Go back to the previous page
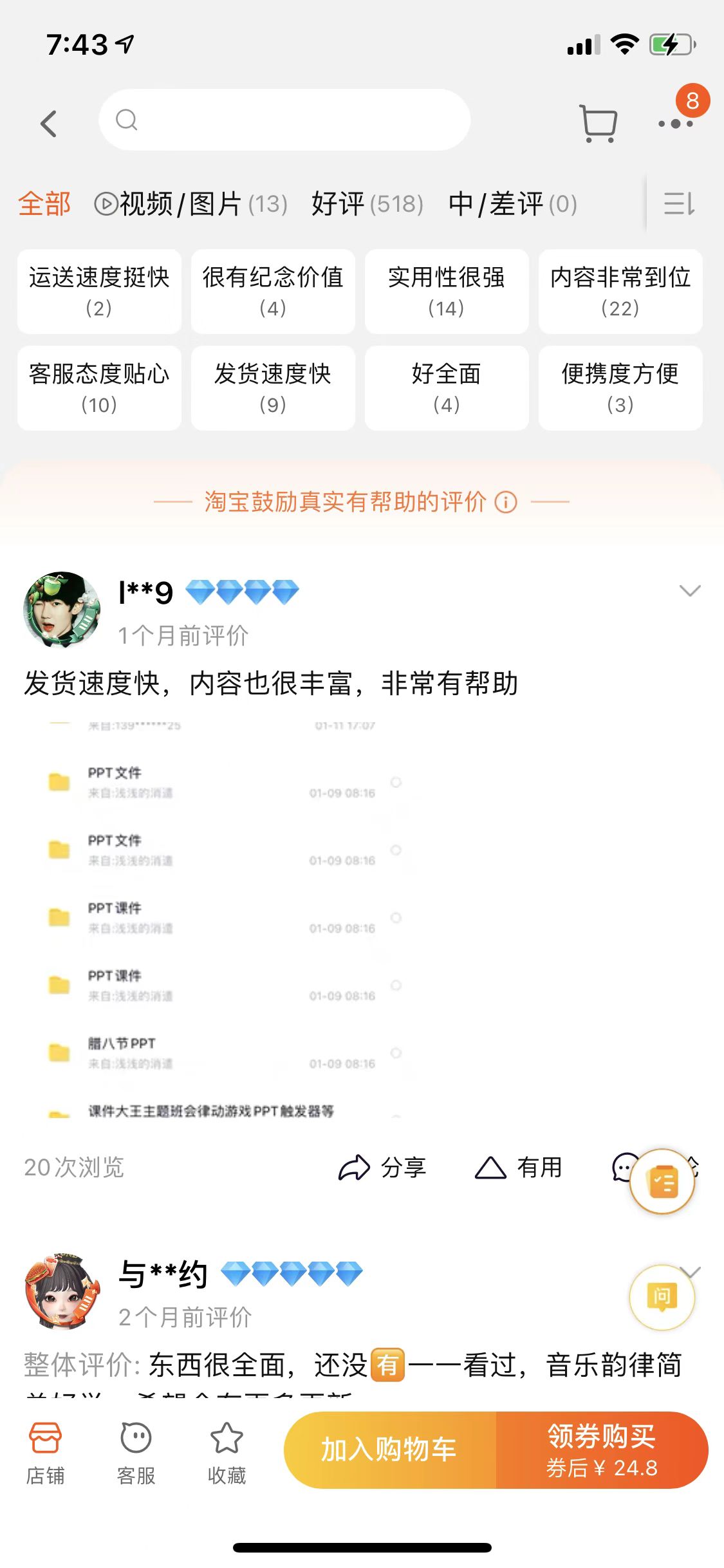Screen dimensions: 724x1568 pyautogui.click(x=49, y=123)
